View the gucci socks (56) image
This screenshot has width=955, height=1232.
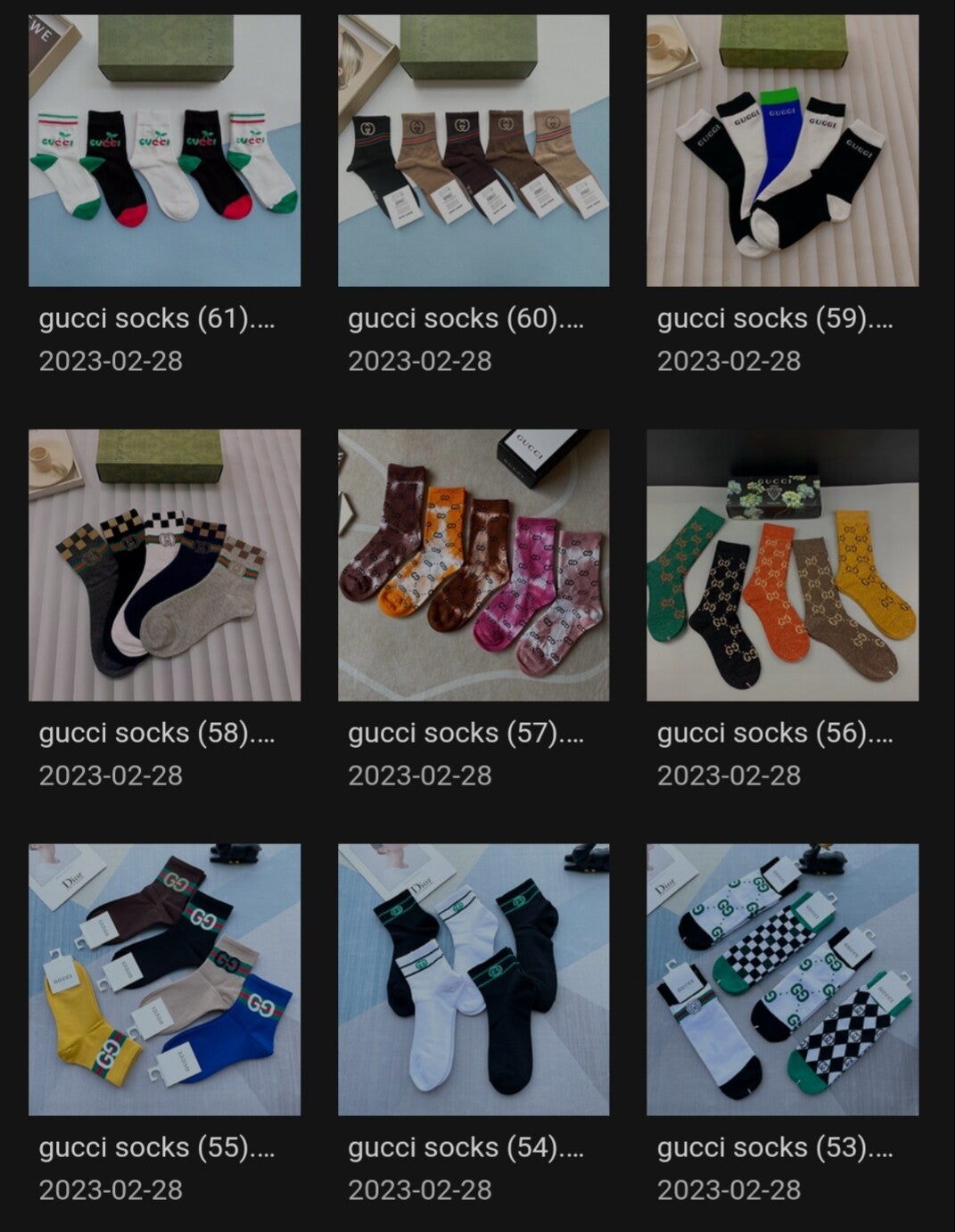782,565
